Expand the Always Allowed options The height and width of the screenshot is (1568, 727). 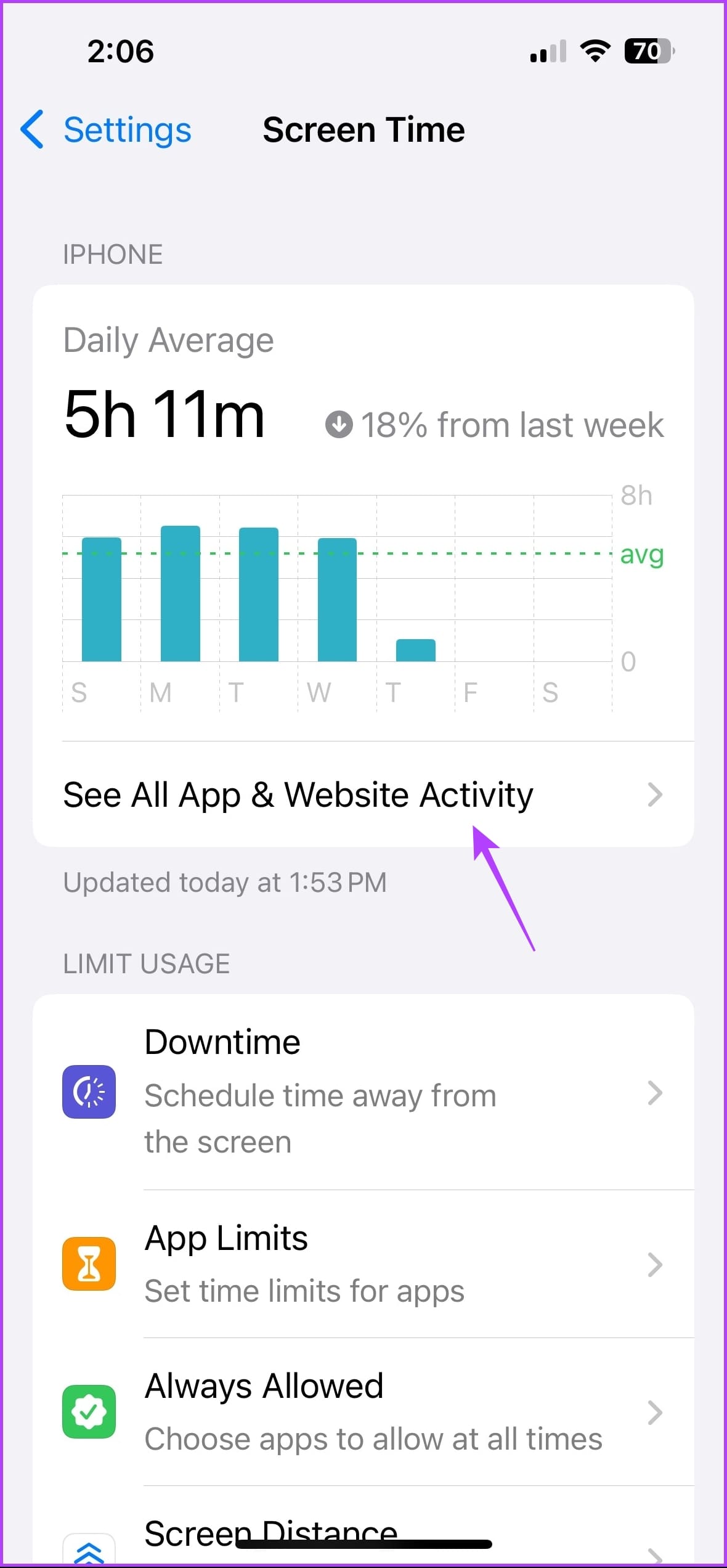point(655,1413)
